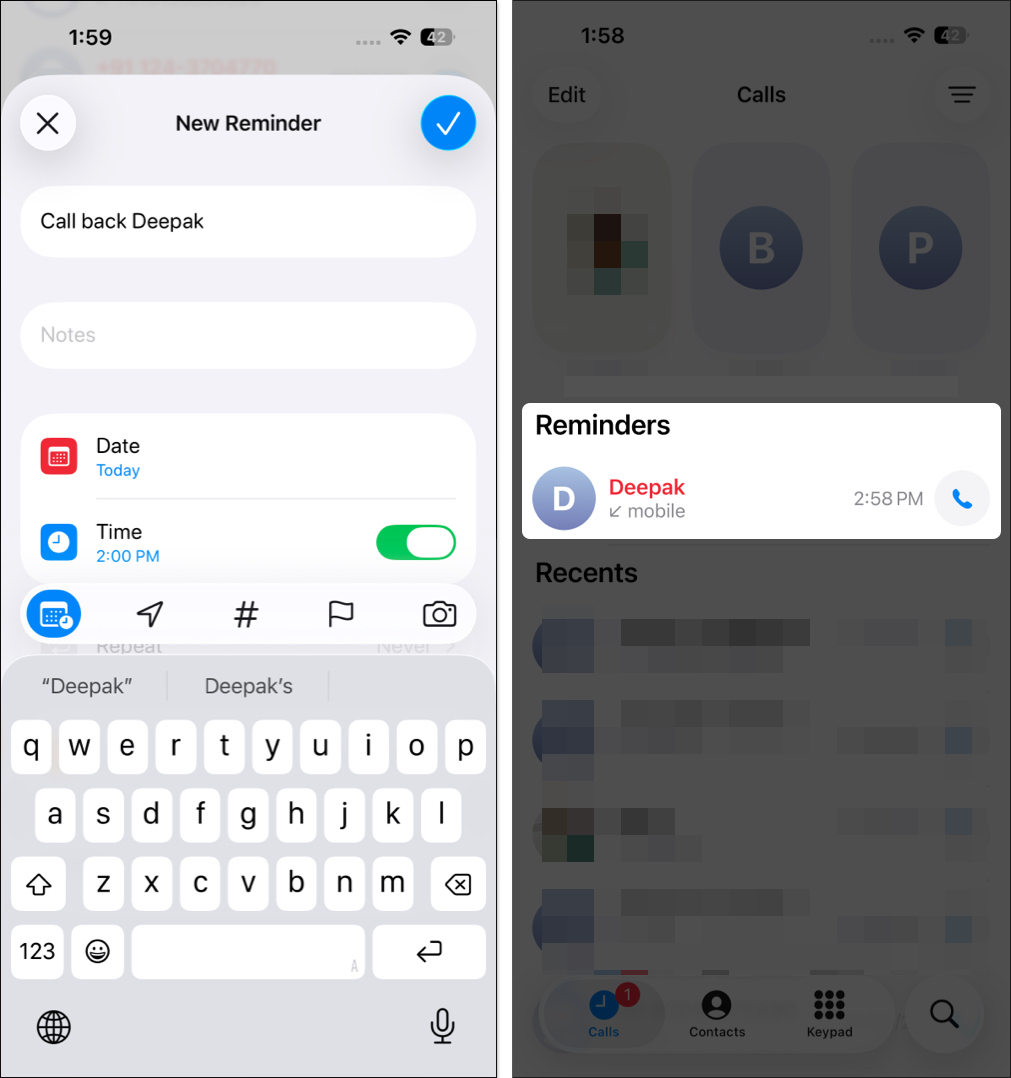Screen dimensions: 1011x1078
Task: Close the New Reminder sheet
Action: 48,123
